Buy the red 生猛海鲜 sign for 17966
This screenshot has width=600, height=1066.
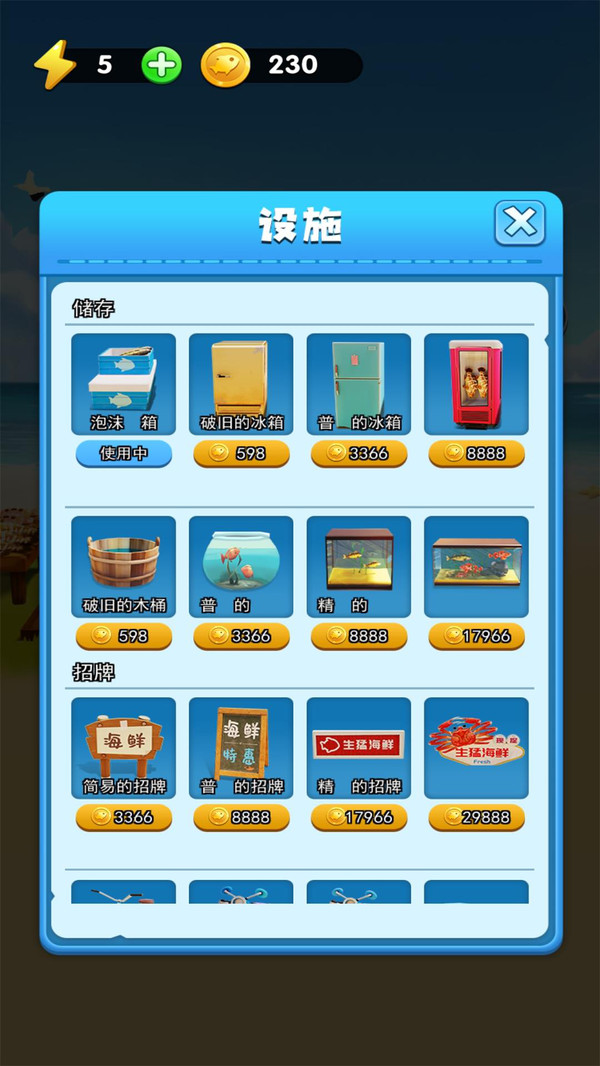[359, 818]
